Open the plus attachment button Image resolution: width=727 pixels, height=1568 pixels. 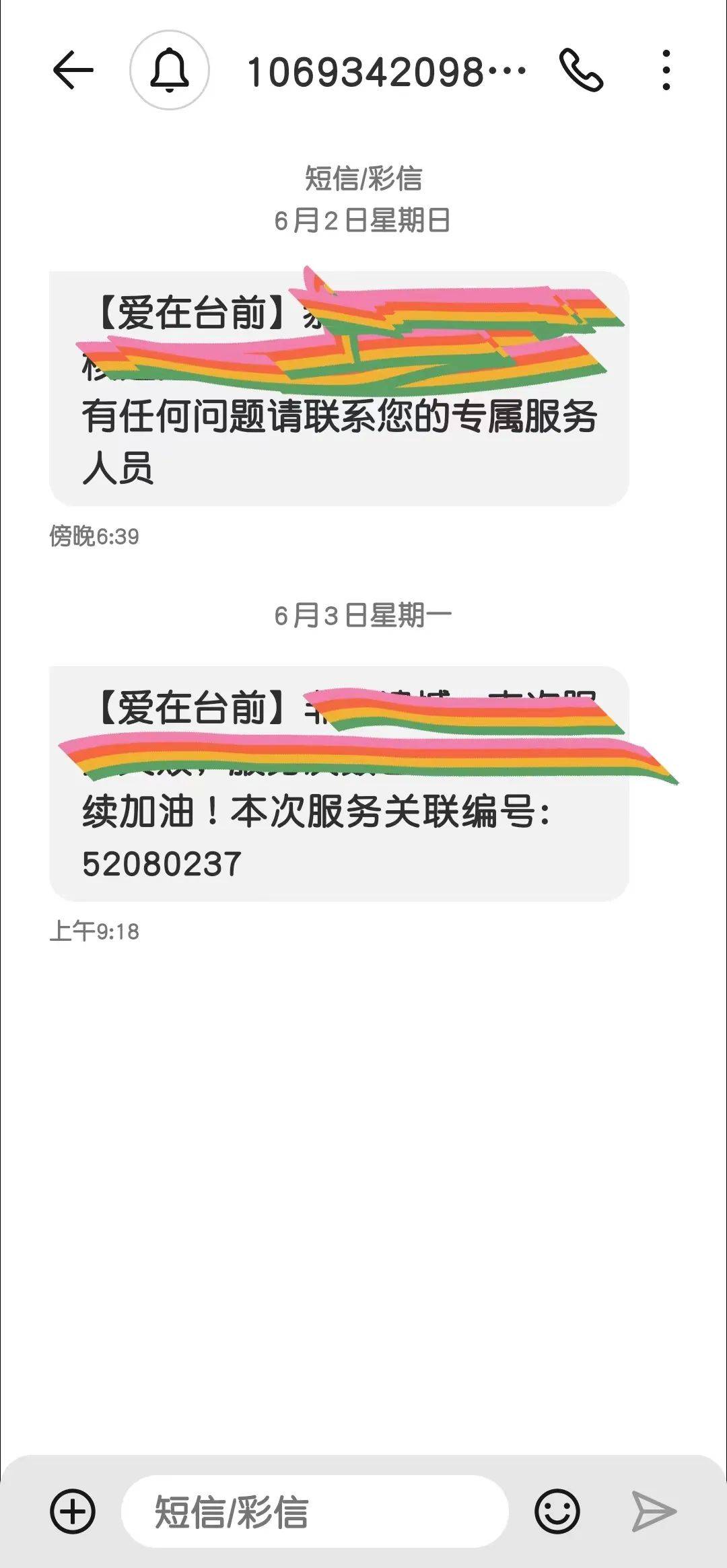pyautogui.click(x=73, y=1511)
